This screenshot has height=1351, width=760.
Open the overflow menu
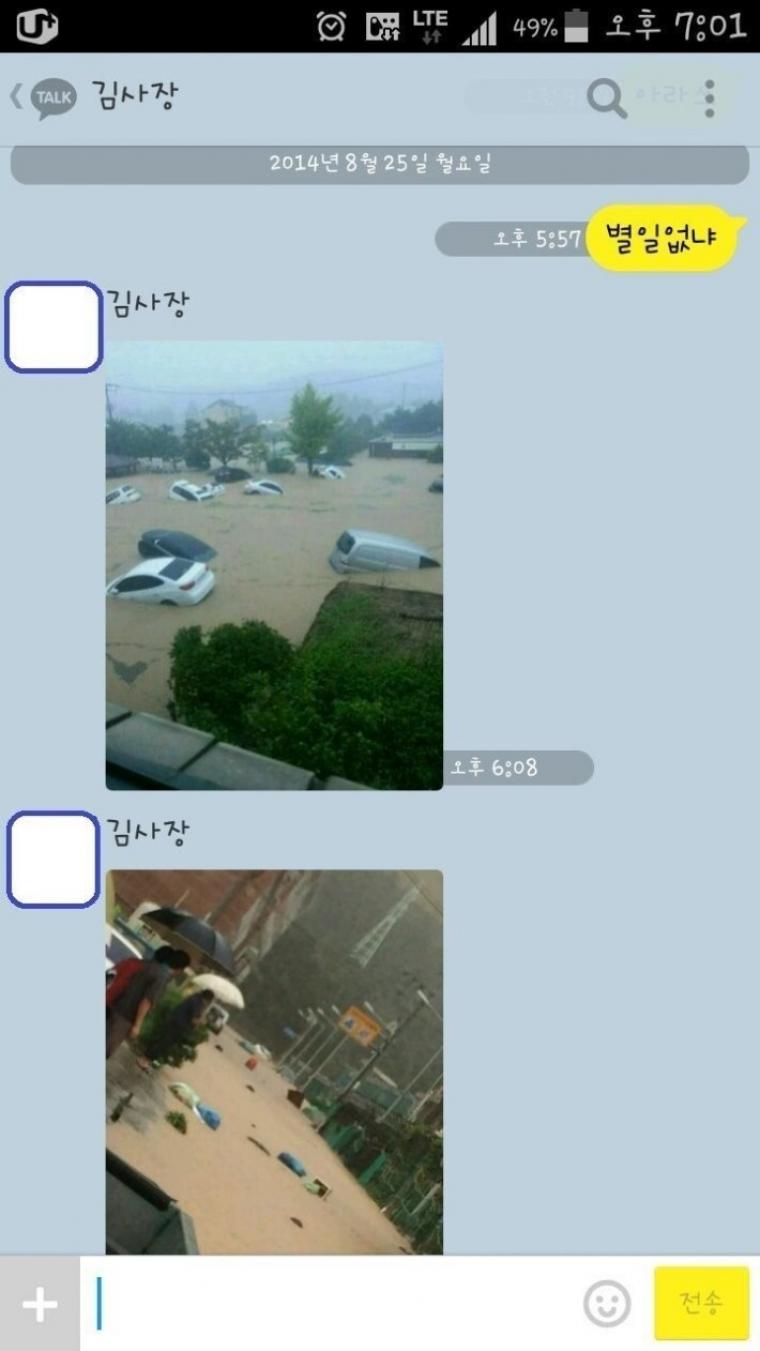click(709, 98)
